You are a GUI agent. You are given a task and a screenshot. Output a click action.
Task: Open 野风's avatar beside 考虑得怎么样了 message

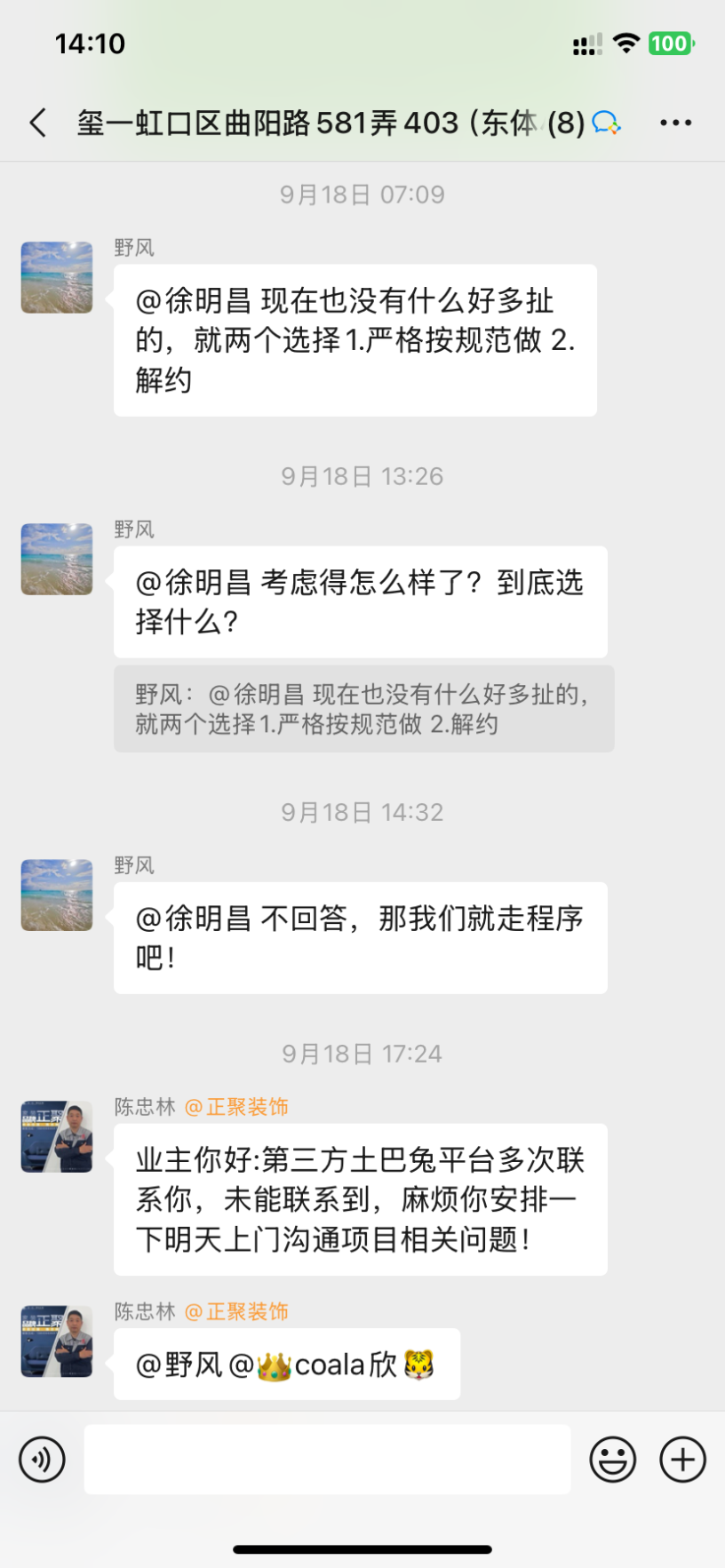(x=57, y=559)
